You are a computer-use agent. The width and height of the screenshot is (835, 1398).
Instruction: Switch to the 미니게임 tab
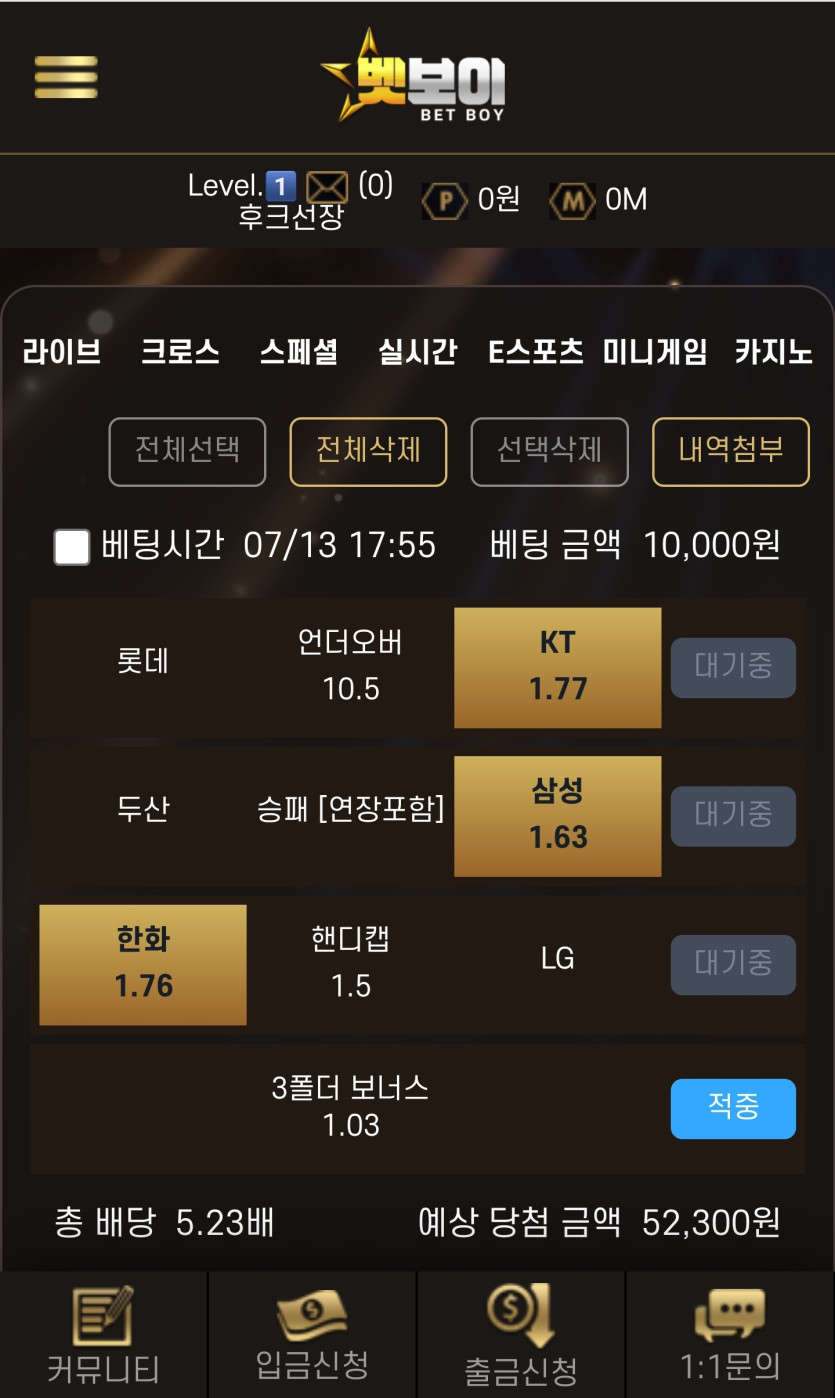[x=655, y=352]
